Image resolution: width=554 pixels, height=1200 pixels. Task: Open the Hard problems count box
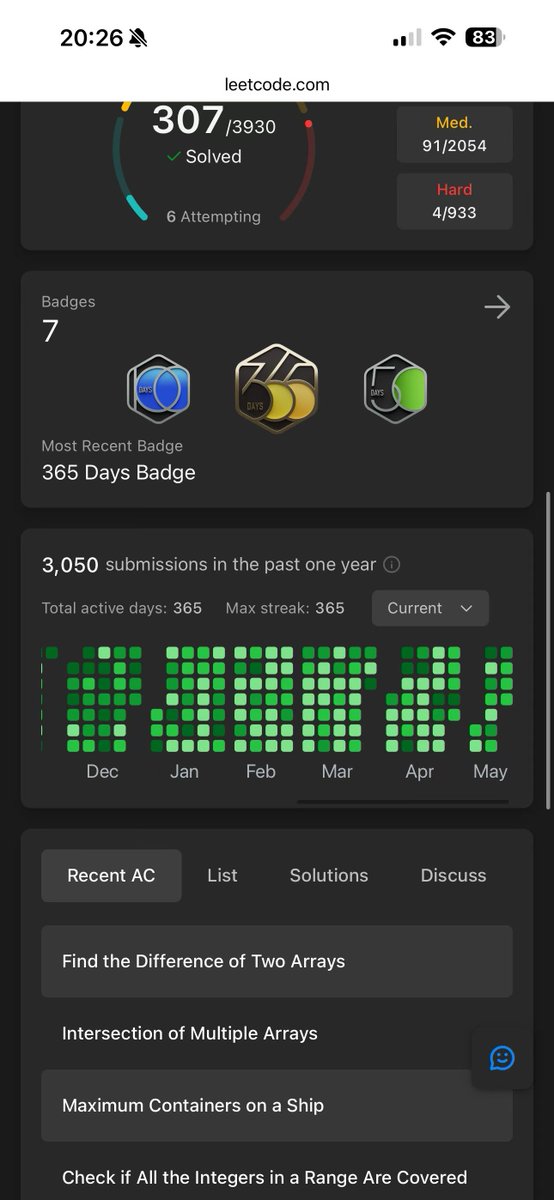click(455, 201)
